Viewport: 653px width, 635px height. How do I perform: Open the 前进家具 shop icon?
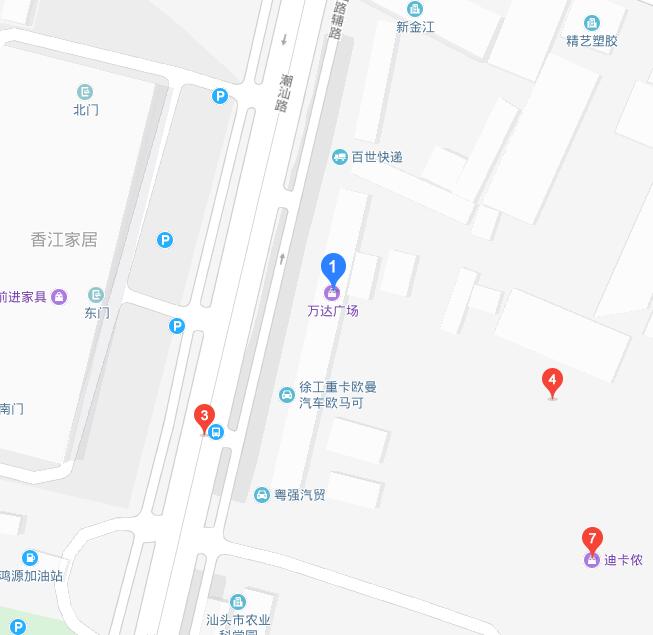tap(59, 296)
